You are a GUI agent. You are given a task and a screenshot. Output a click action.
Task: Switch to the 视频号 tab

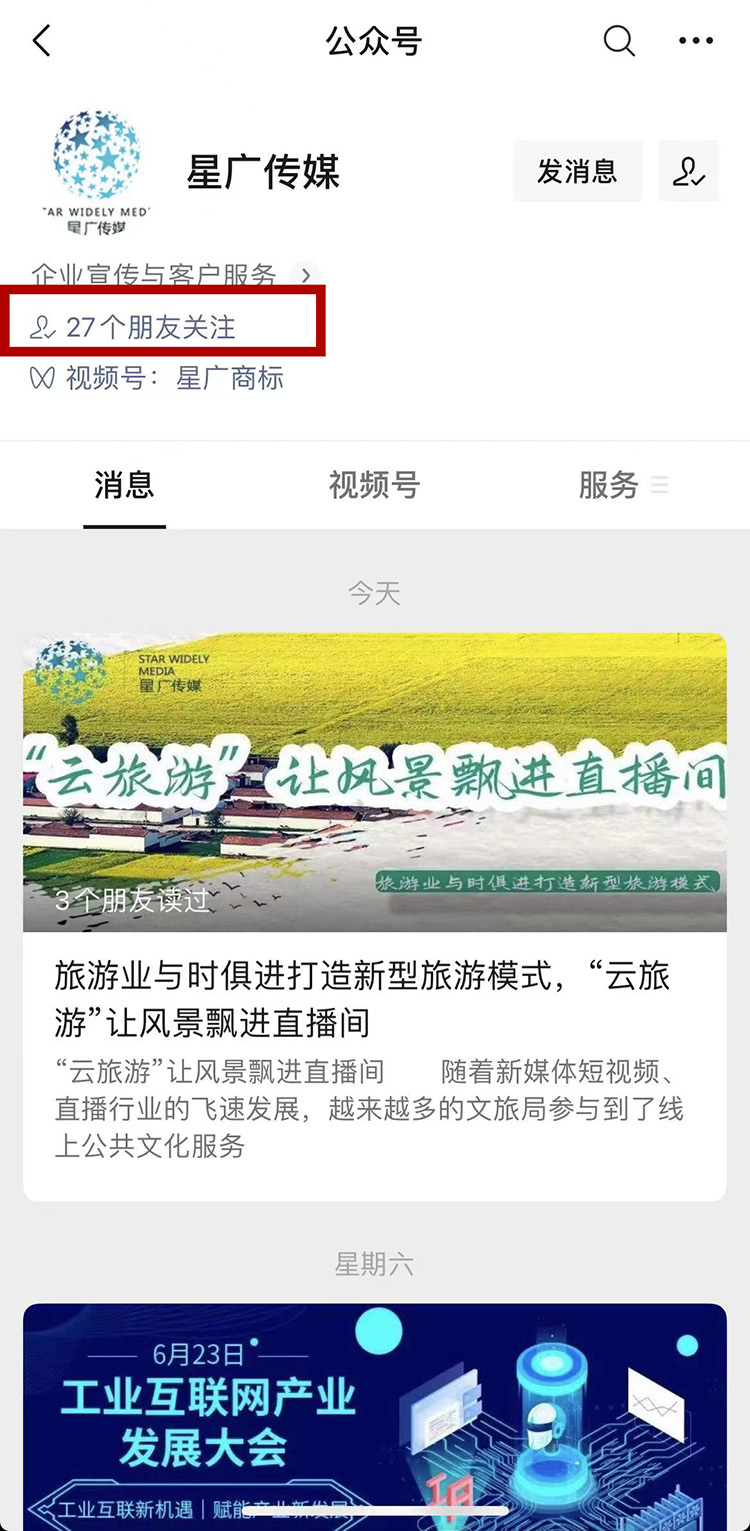[374, 485]
